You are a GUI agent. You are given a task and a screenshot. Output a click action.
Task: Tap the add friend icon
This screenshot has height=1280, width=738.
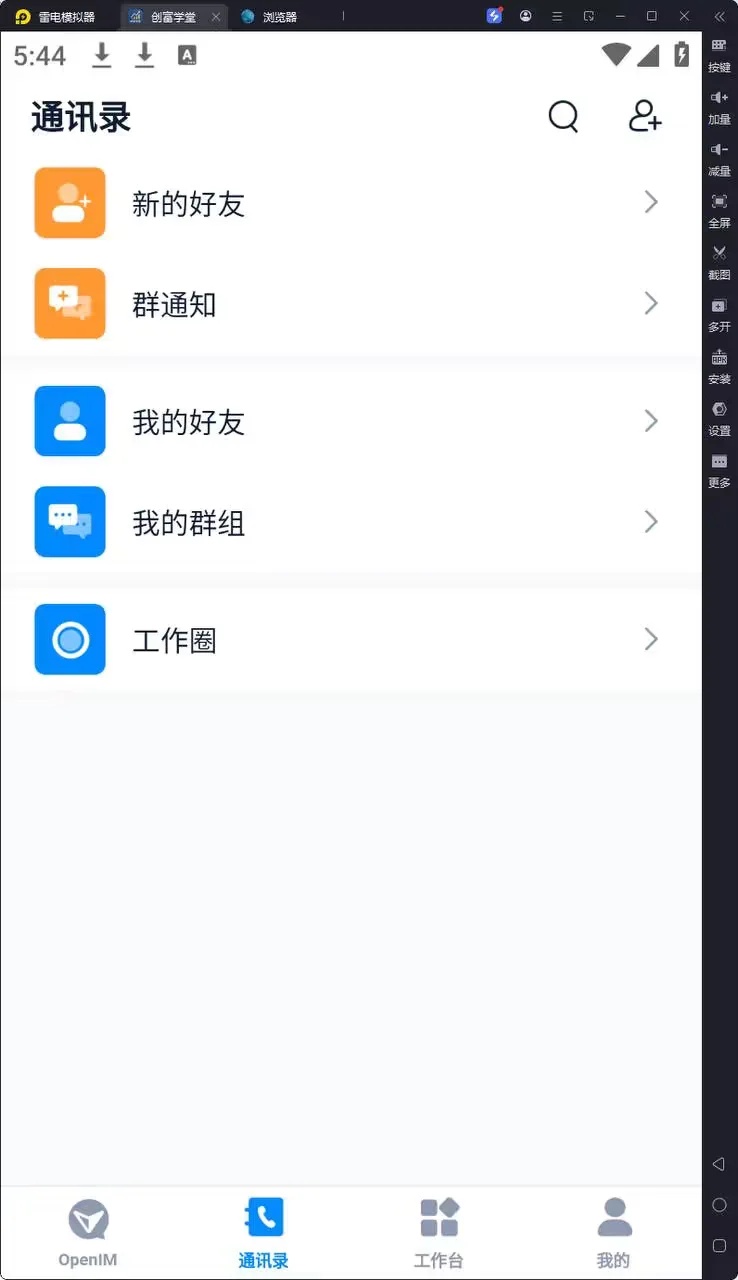[x=645, y=117]
